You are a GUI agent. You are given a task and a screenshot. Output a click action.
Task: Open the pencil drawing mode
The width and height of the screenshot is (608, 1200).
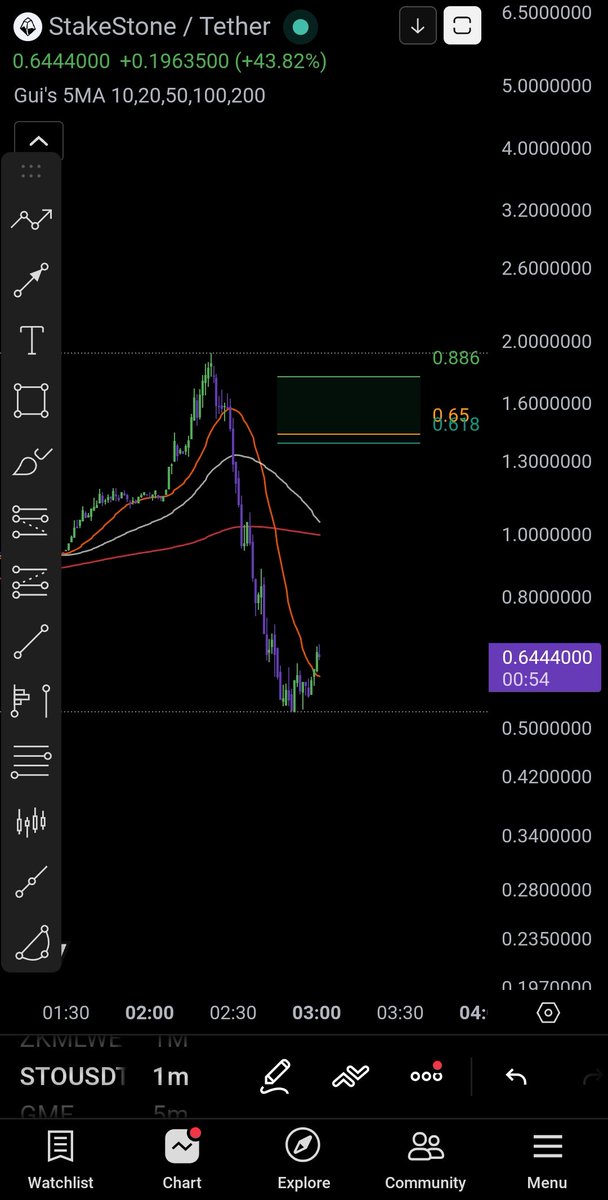(x=276, y=1076)
